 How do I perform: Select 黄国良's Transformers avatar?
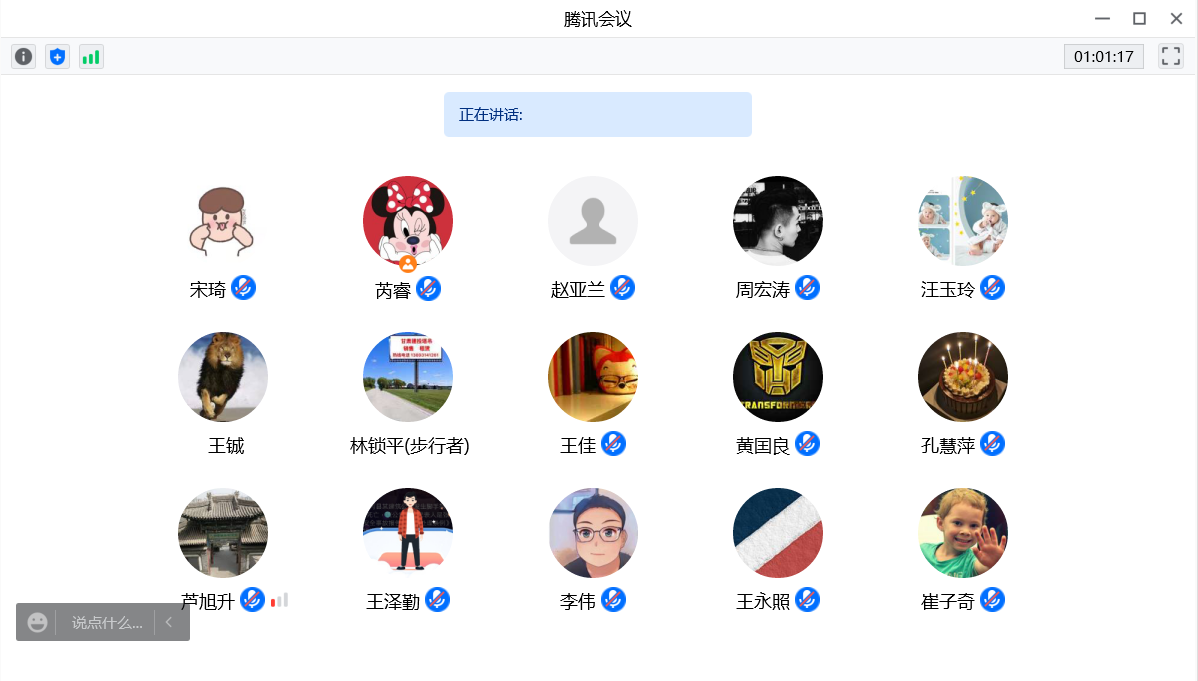pyautogui.click(x=778, y=377)
